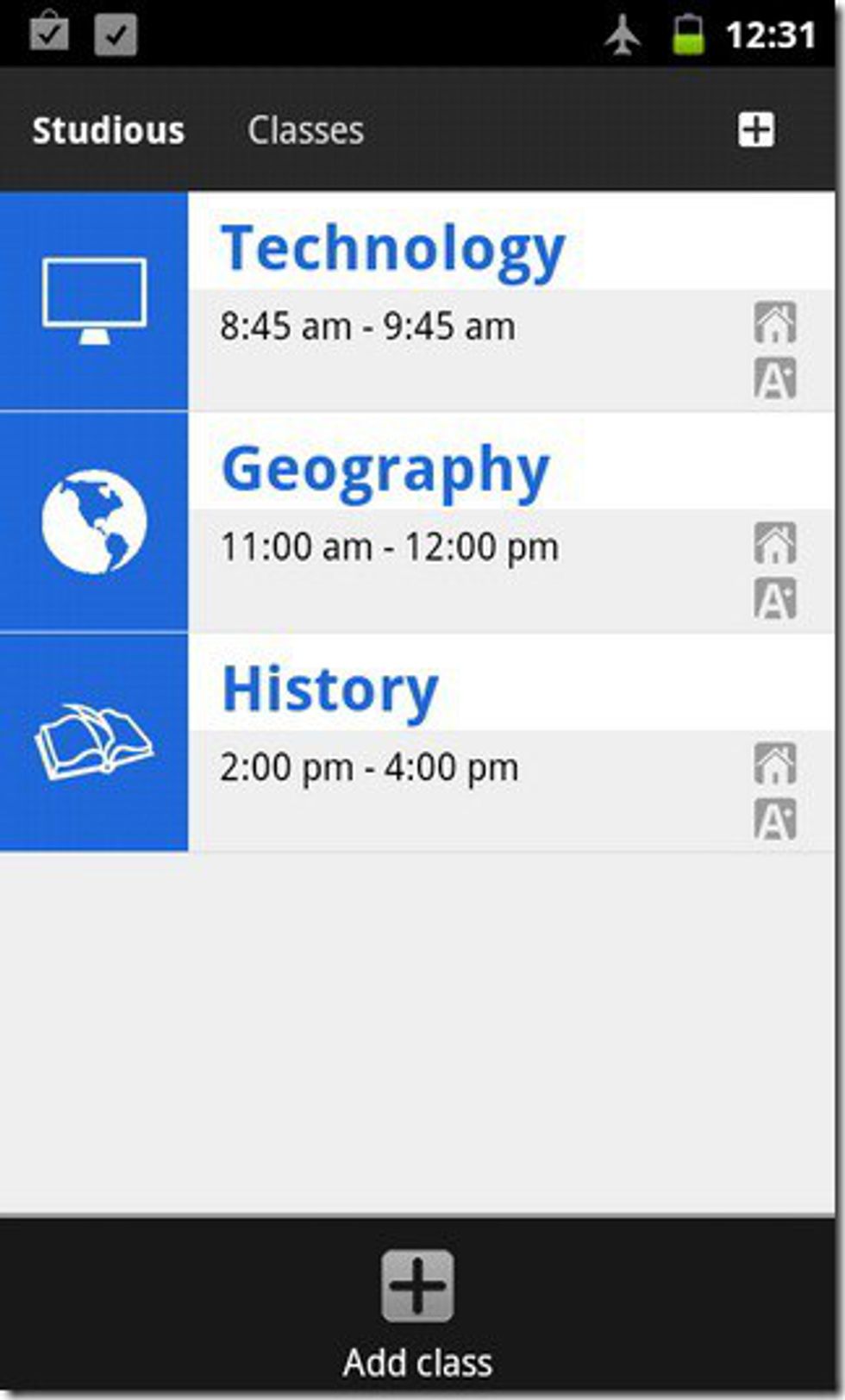This screenshot has width=845, height=1400.
Task: Tap the homework icon on History
Action: [774, 764]
